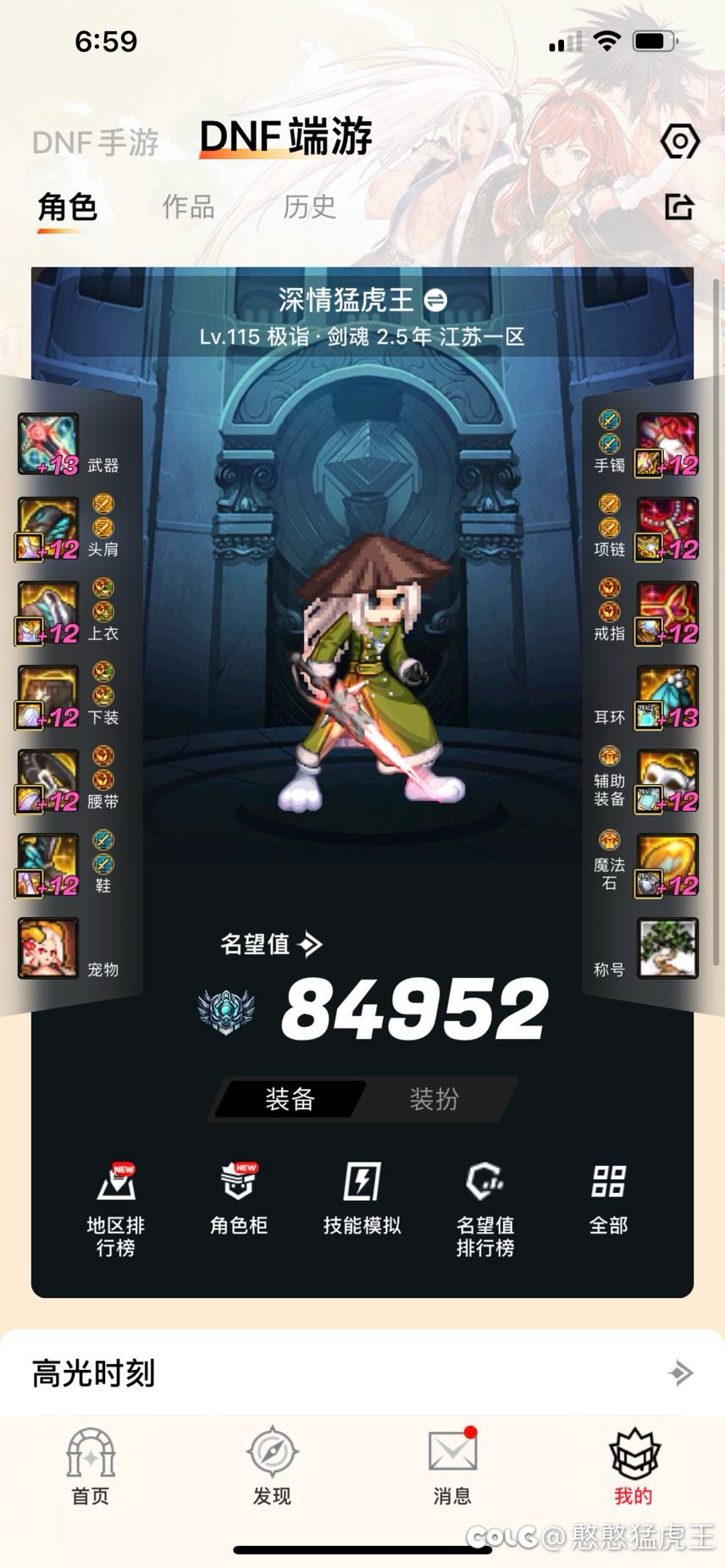
Task: Open 名望值排行榜
Action: tap(485, 1209)
